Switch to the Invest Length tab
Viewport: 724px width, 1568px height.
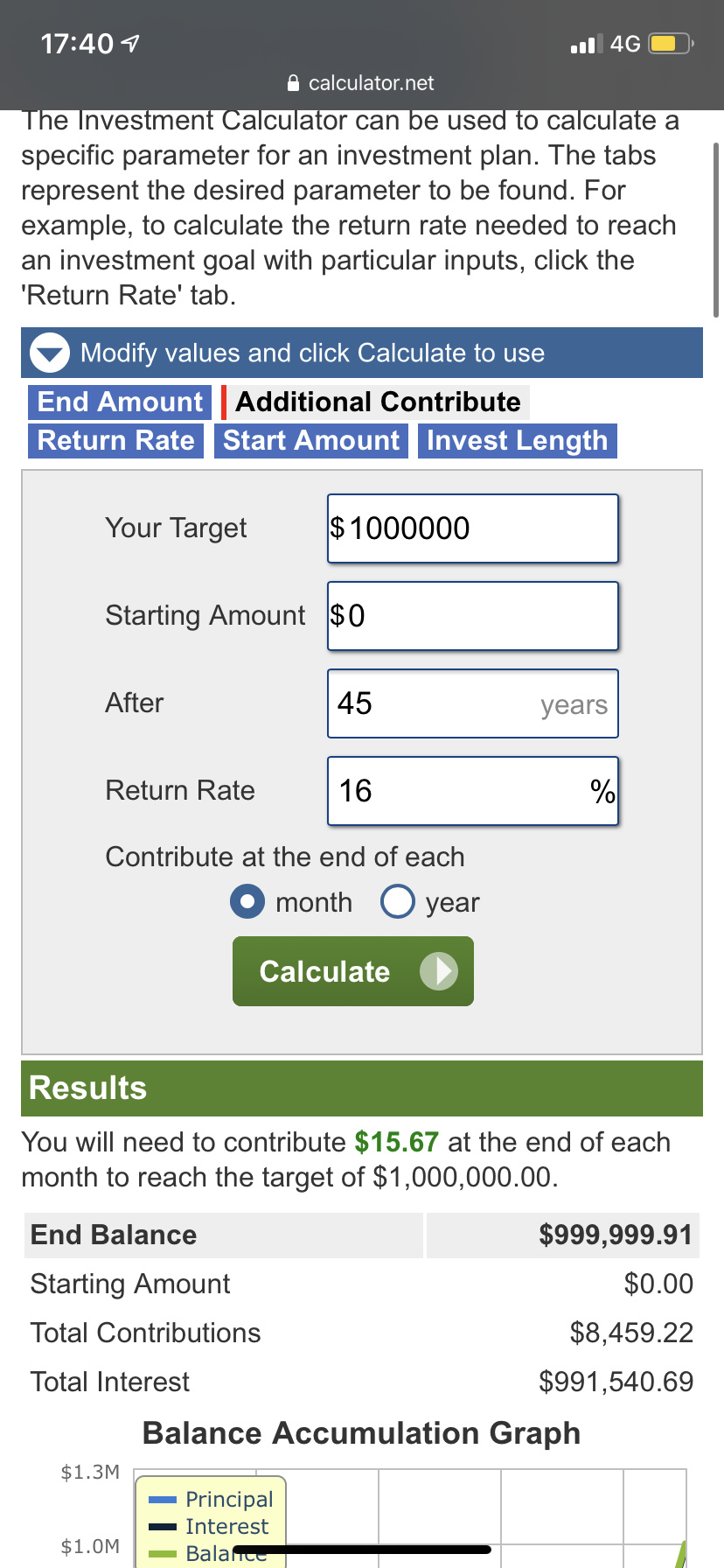[517, 440]
